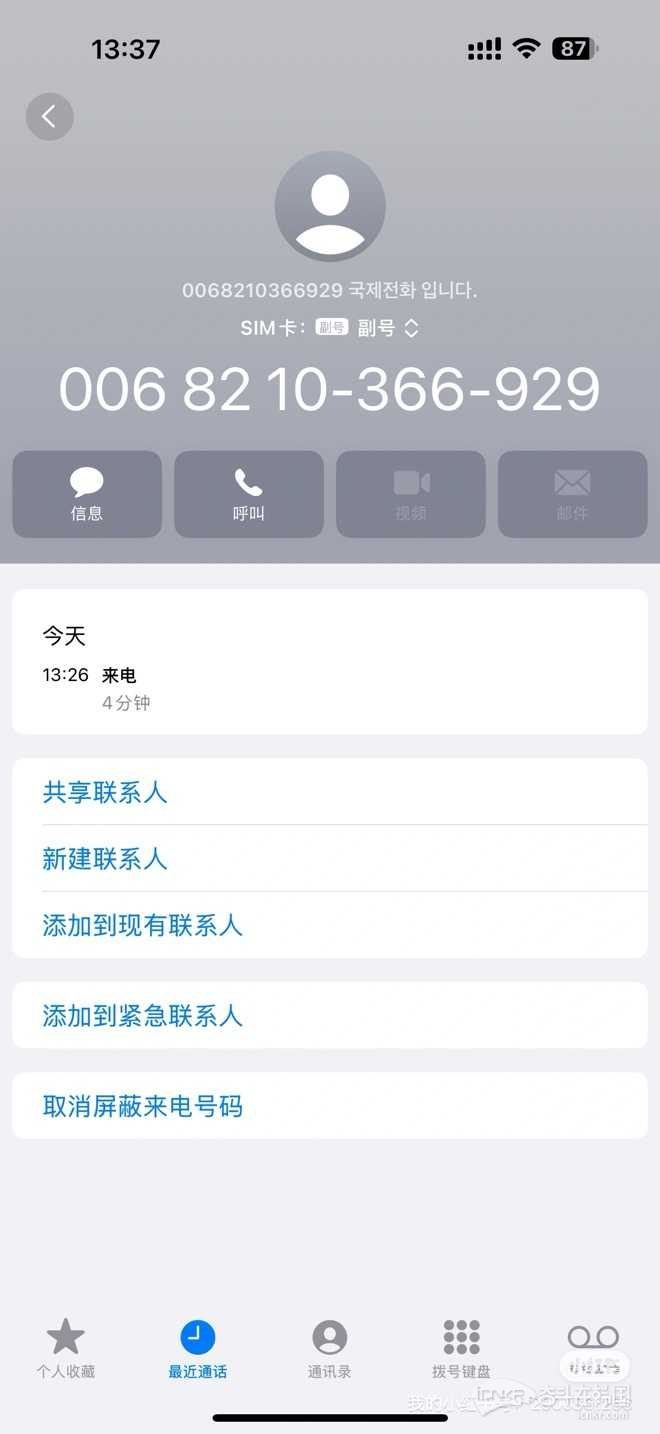Send a message via 信息 button

click(87, 494)
